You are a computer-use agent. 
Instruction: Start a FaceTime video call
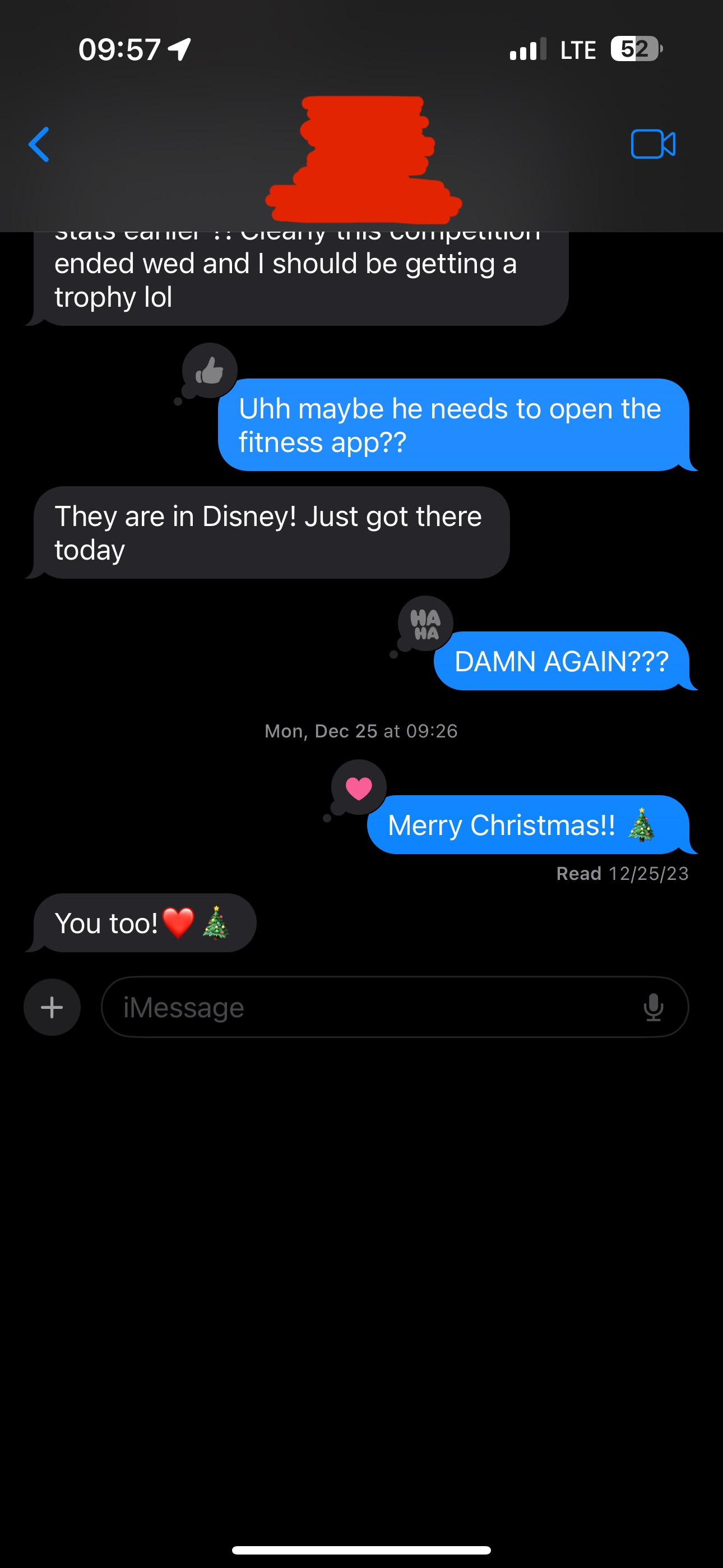pyautogui.click(x=654, y=144)
